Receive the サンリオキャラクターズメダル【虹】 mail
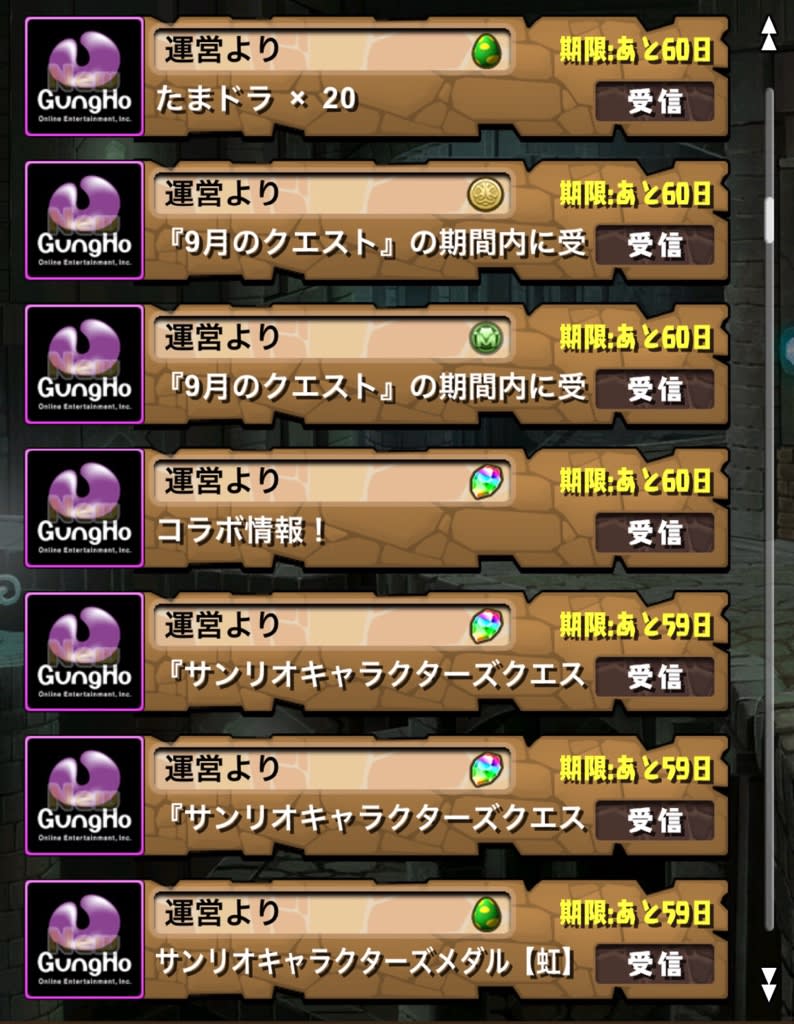The width and height of the screenshot is (794, 1024). point(655,965)
